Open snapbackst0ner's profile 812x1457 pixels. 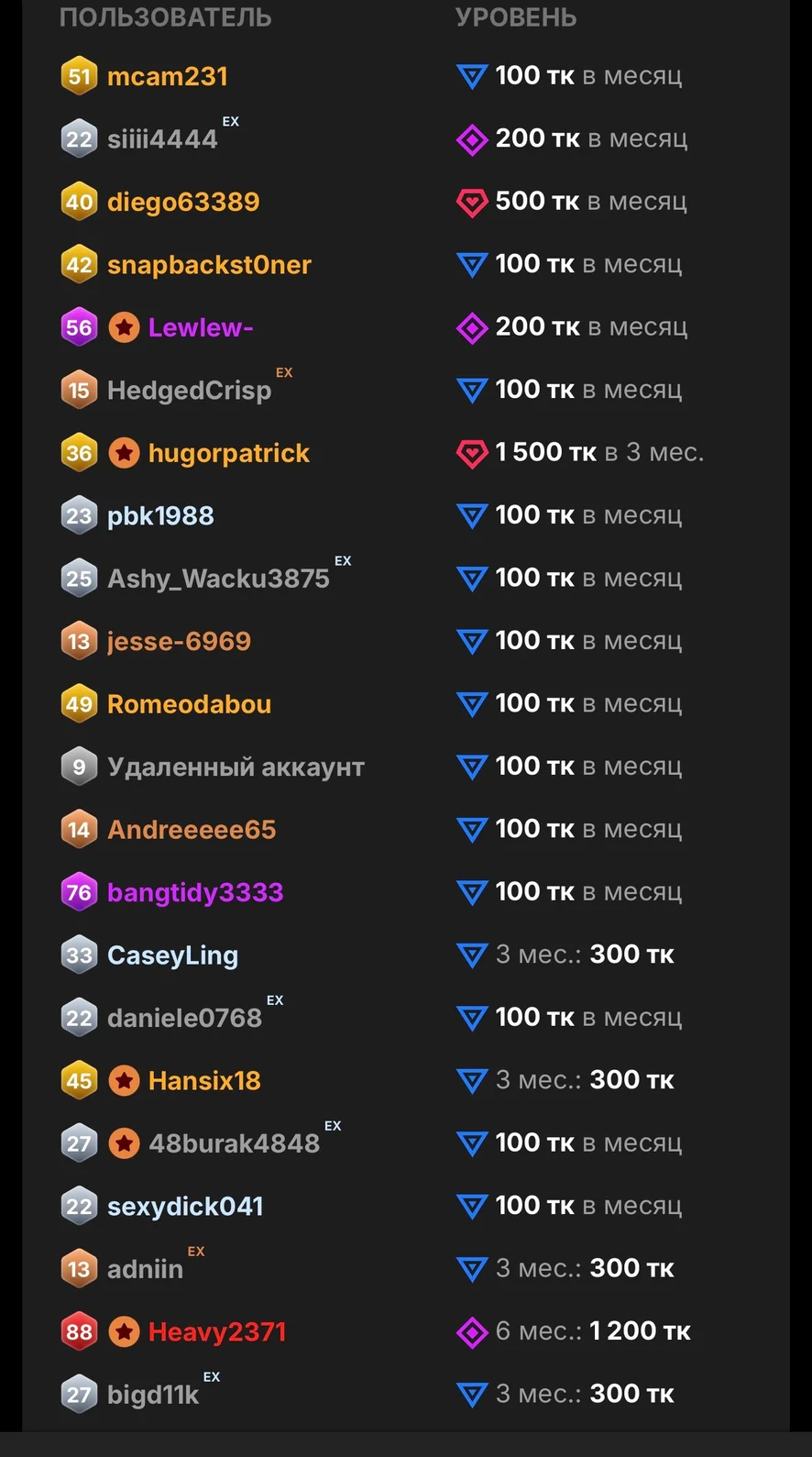point(209,265)
